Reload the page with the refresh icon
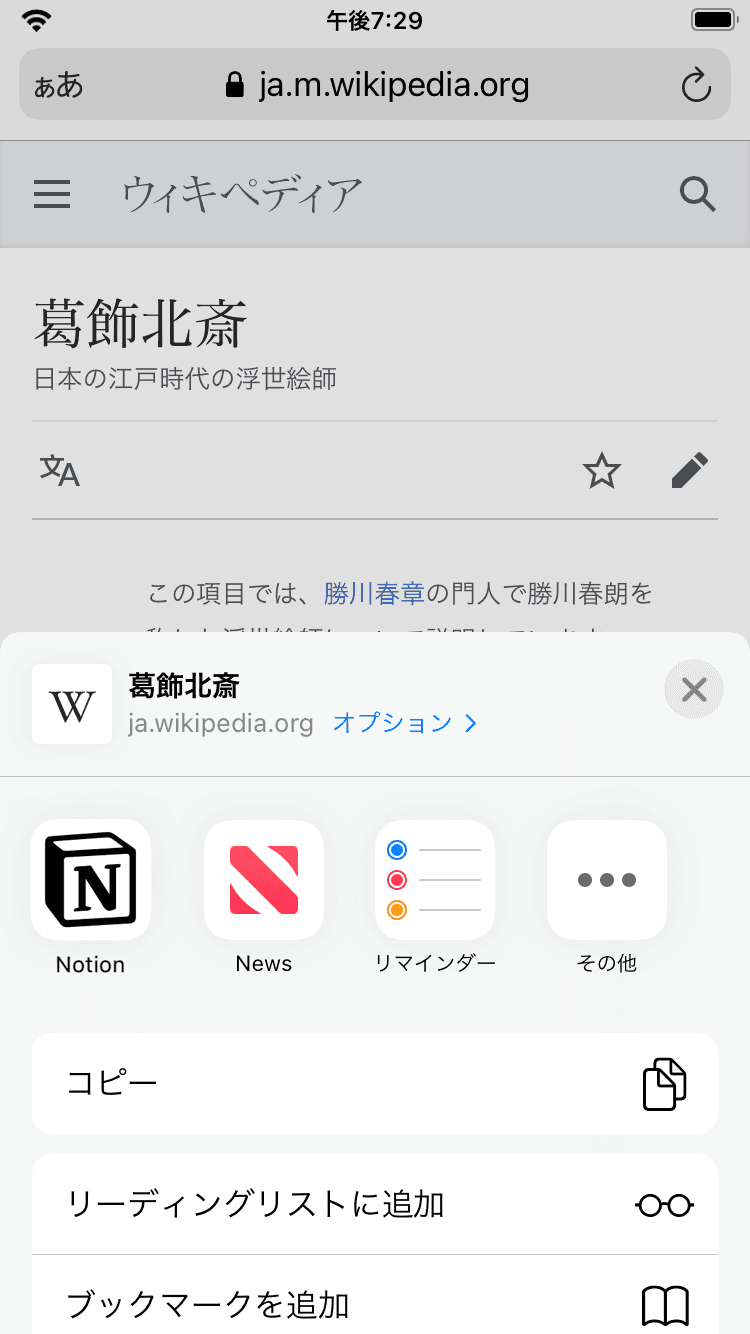750x1334 pixels. [697, 85]
